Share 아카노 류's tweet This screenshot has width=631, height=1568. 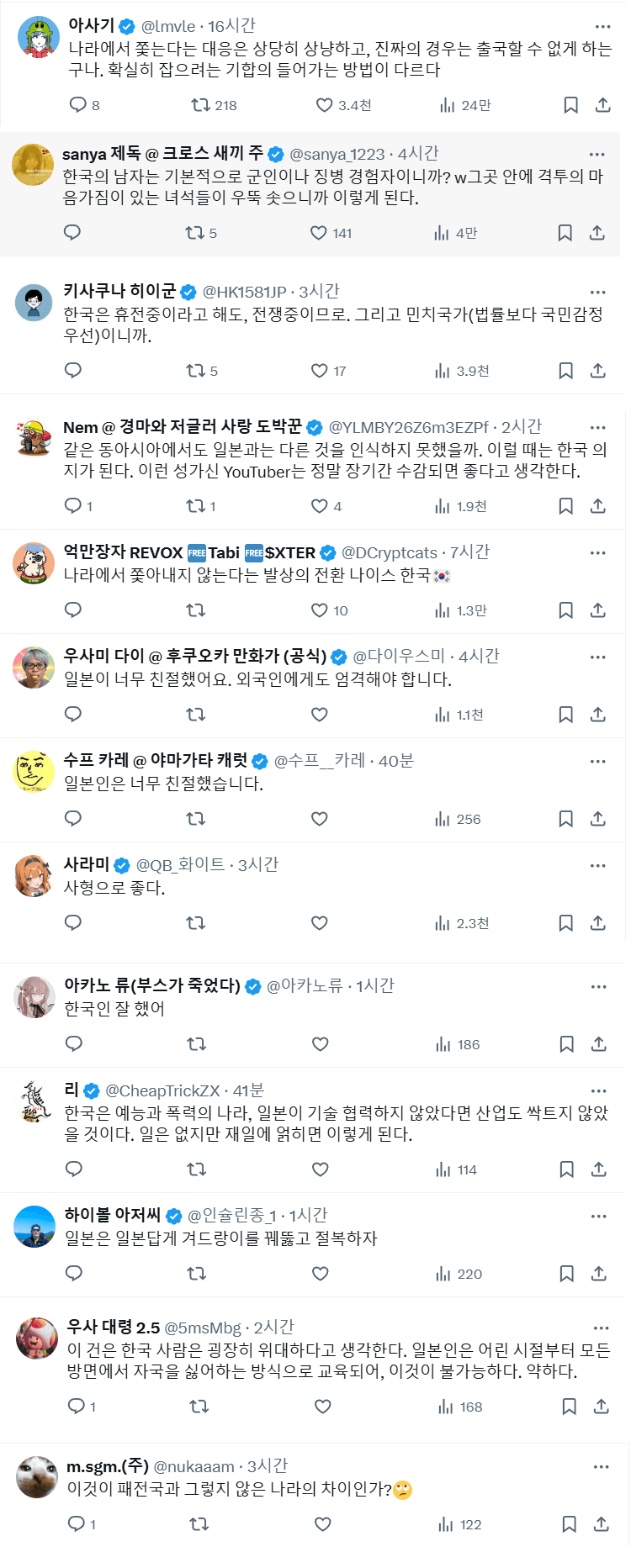599,1044
